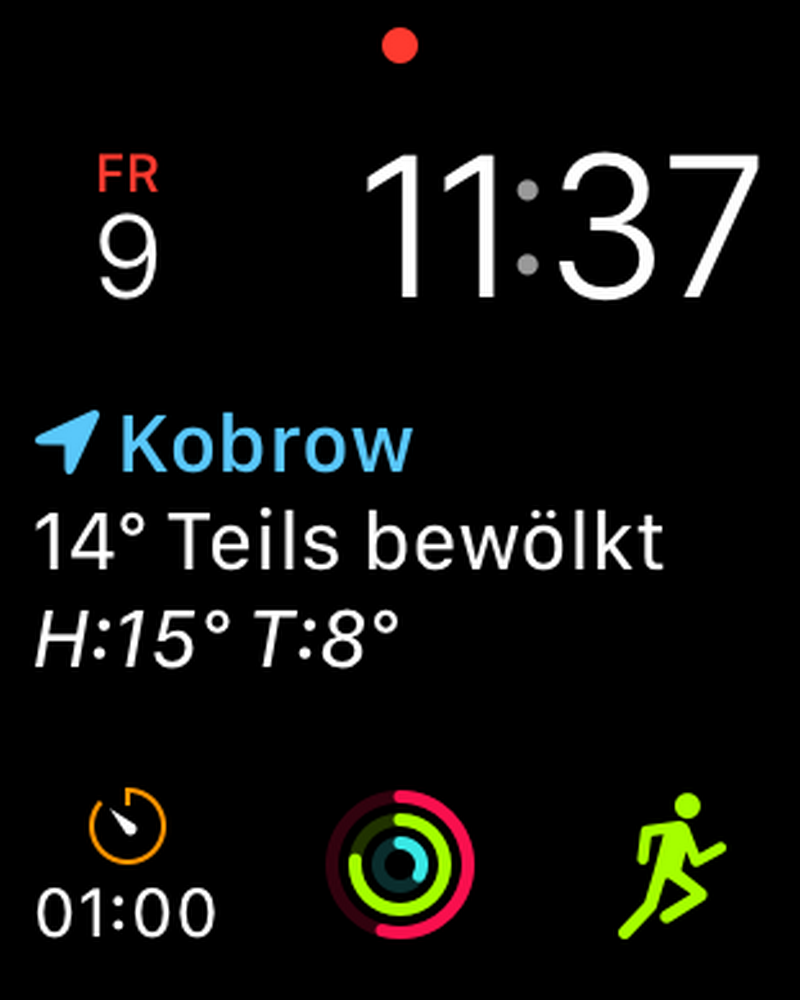Open the Activity rings complication

[400, 863]
